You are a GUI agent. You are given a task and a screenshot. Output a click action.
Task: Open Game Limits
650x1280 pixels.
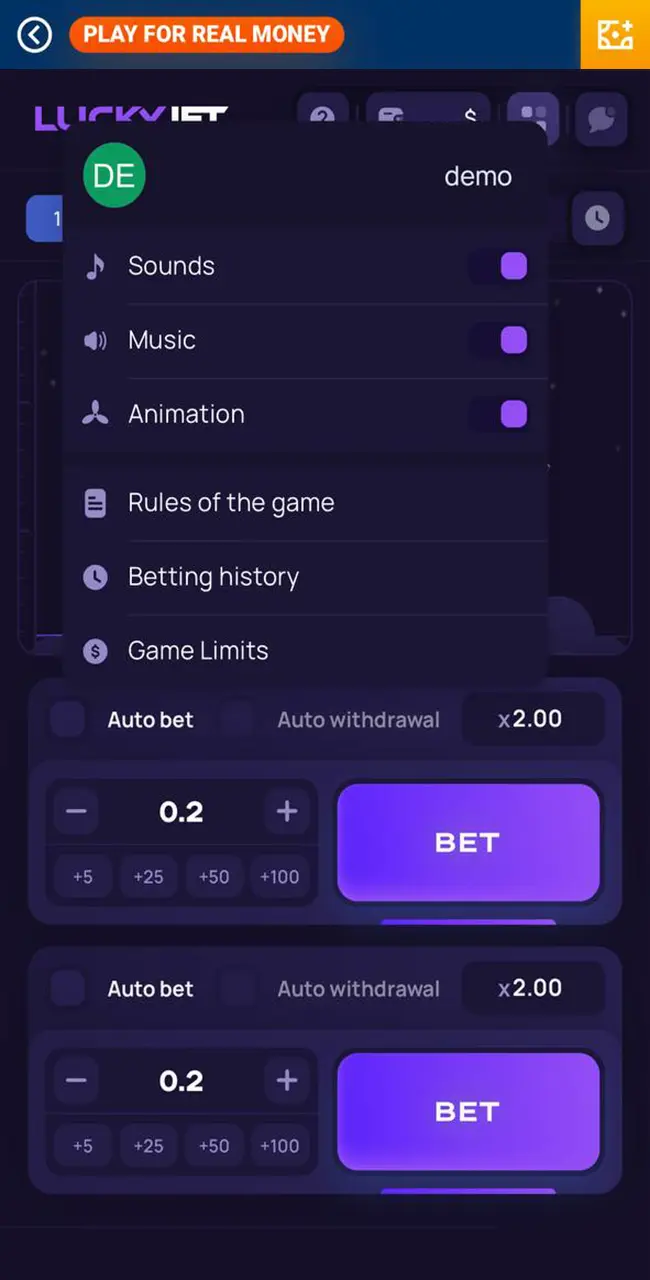coord(198,651)
